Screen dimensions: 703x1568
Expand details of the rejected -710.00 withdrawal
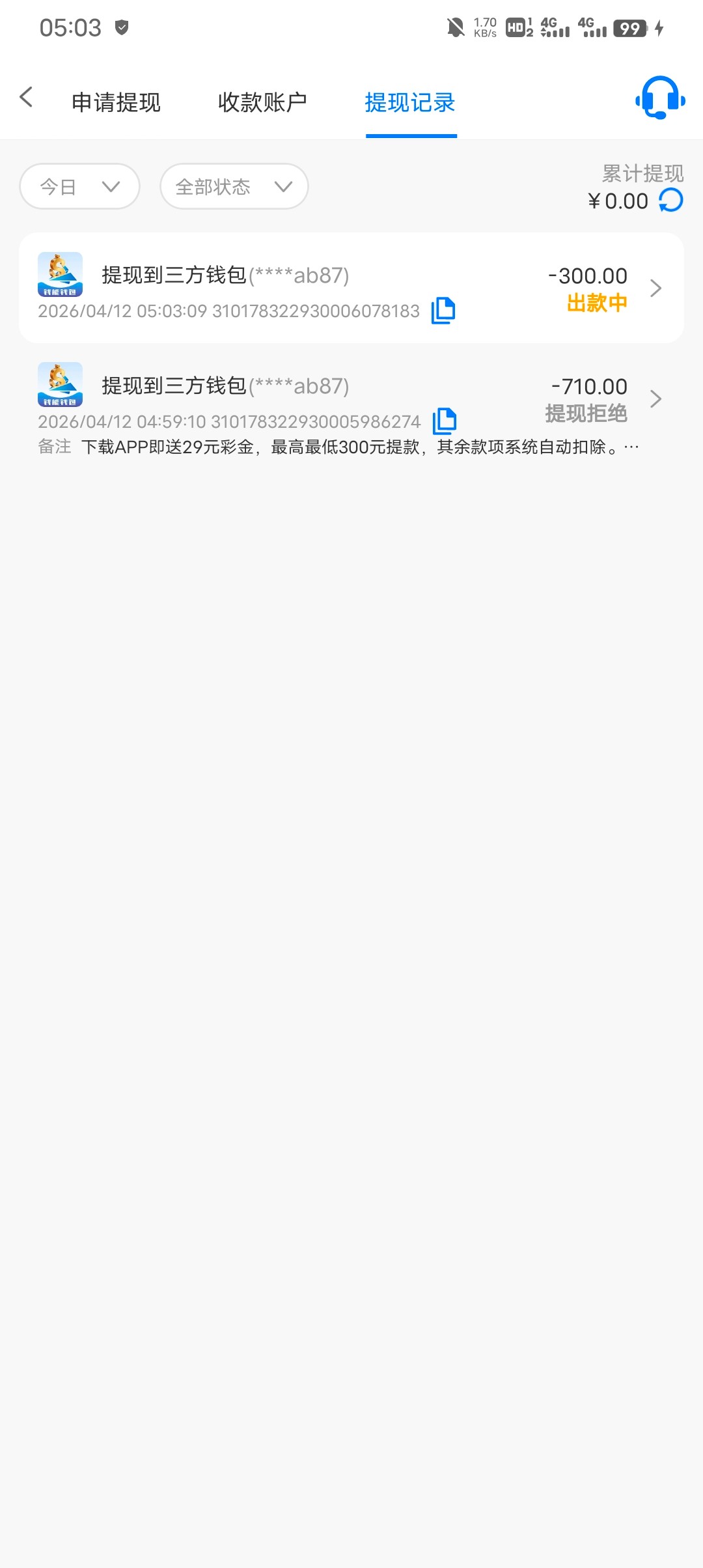(x=656, y=399)
